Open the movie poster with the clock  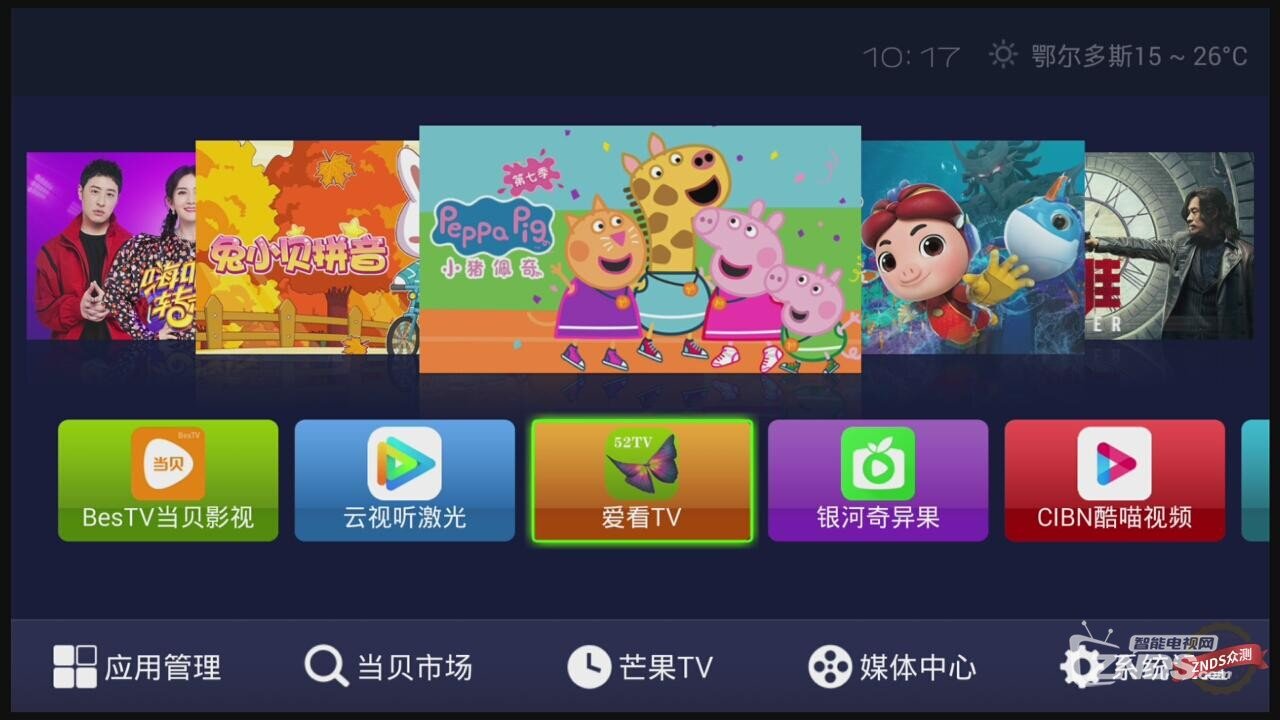click(1168, 247)
